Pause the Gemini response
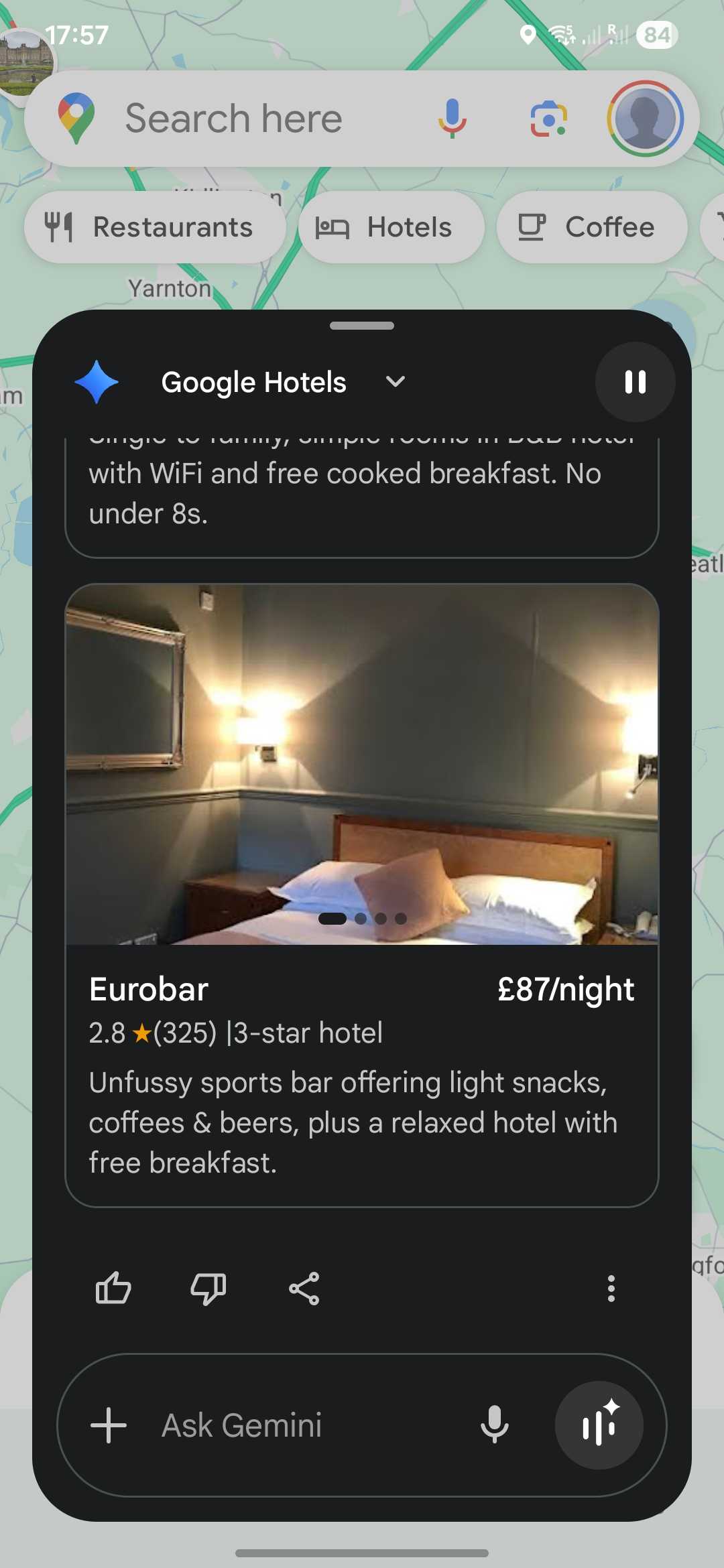This screenshot has width=724, height=1568. pos(635,382)
